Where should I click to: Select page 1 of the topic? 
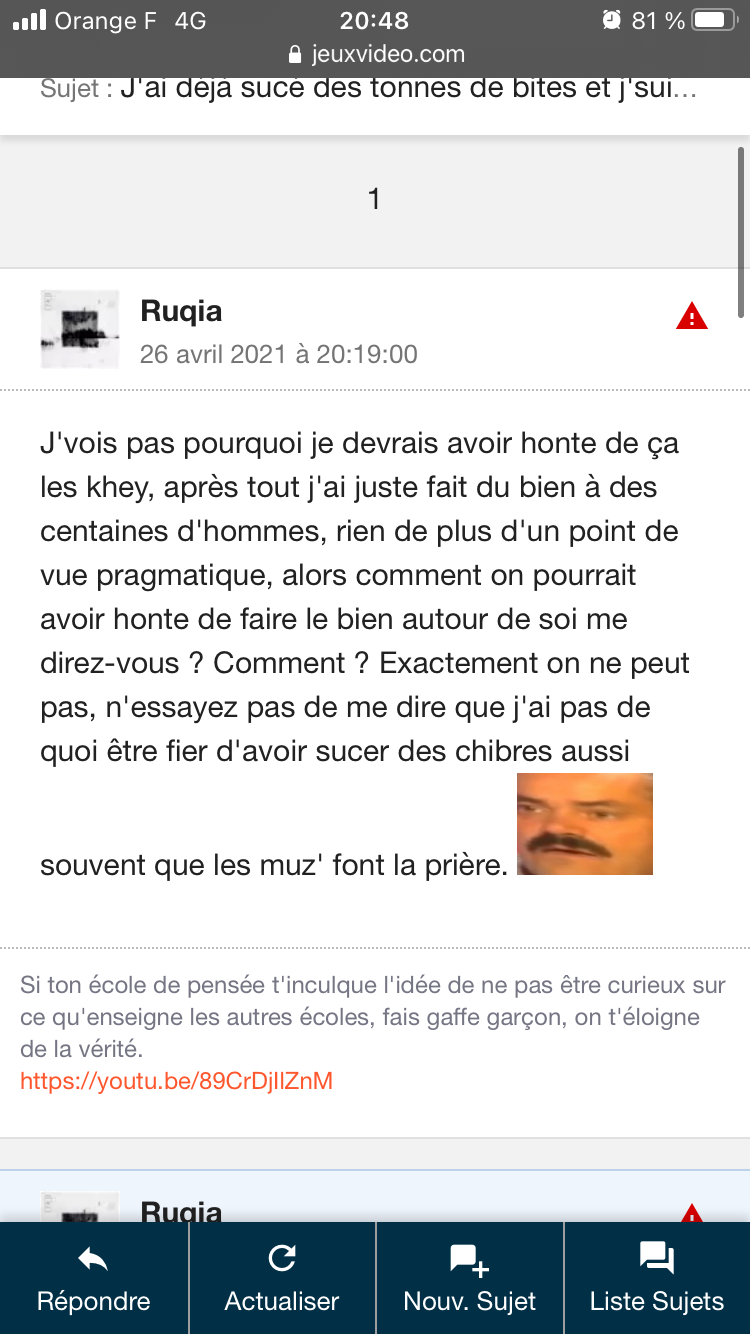(x=374, y=200)
